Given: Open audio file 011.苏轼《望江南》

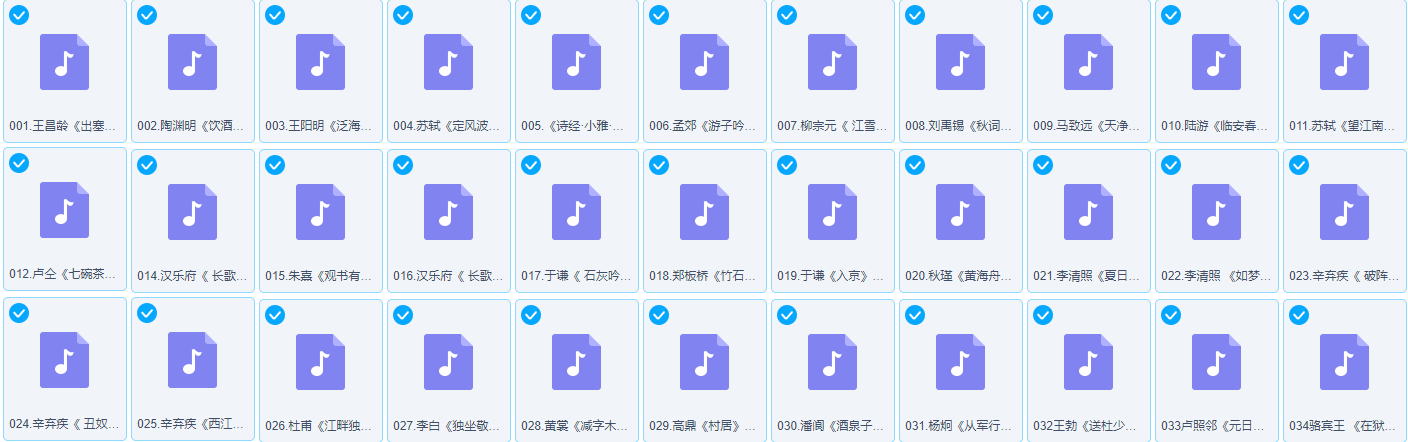Looking at the screenshot, I should point(1345,62).
